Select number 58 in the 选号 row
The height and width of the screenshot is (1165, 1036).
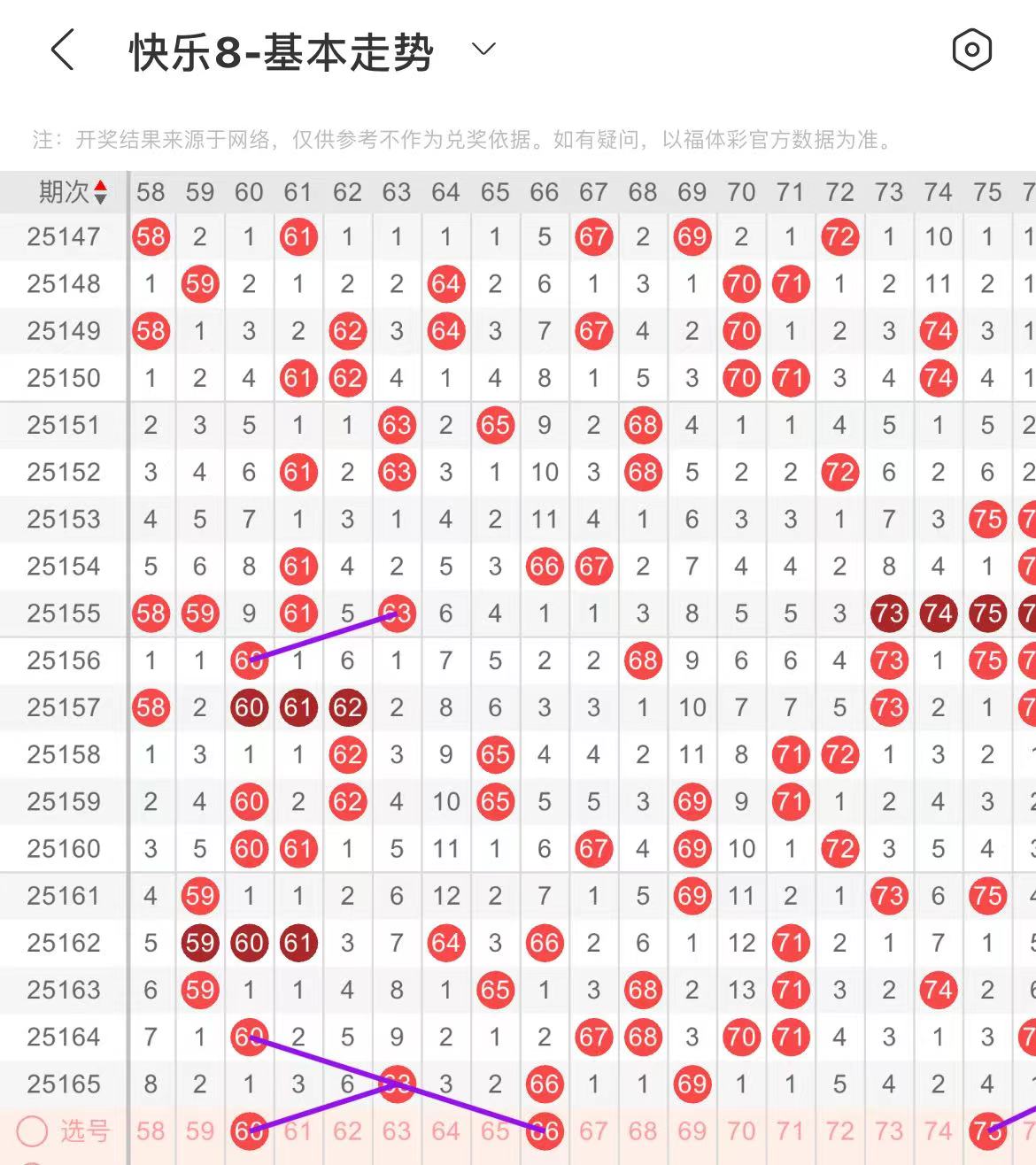[151, 1131]
